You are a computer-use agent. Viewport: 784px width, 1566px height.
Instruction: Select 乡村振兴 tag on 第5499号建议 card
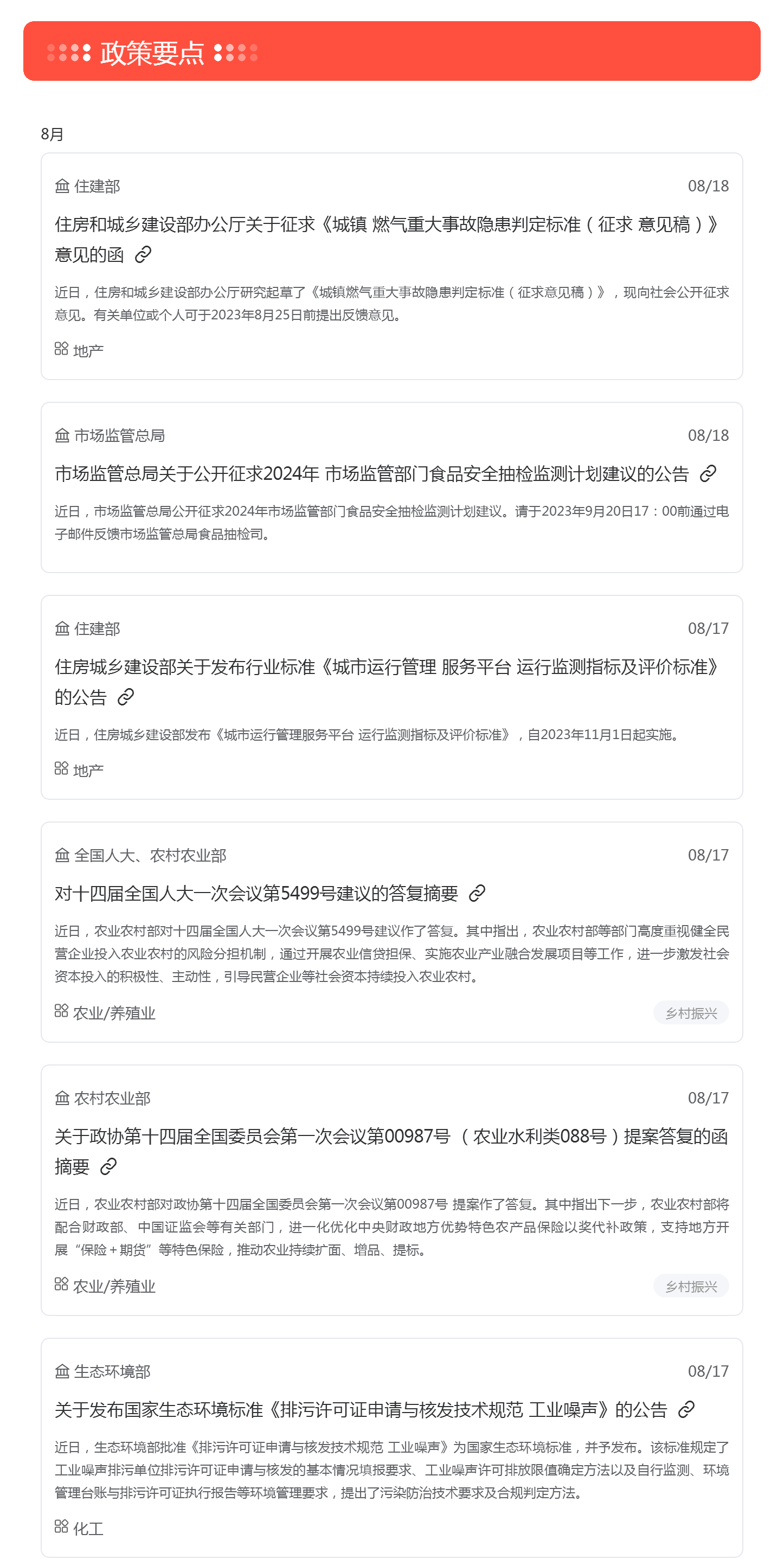pyautogui.click(x=690, y=1013)
